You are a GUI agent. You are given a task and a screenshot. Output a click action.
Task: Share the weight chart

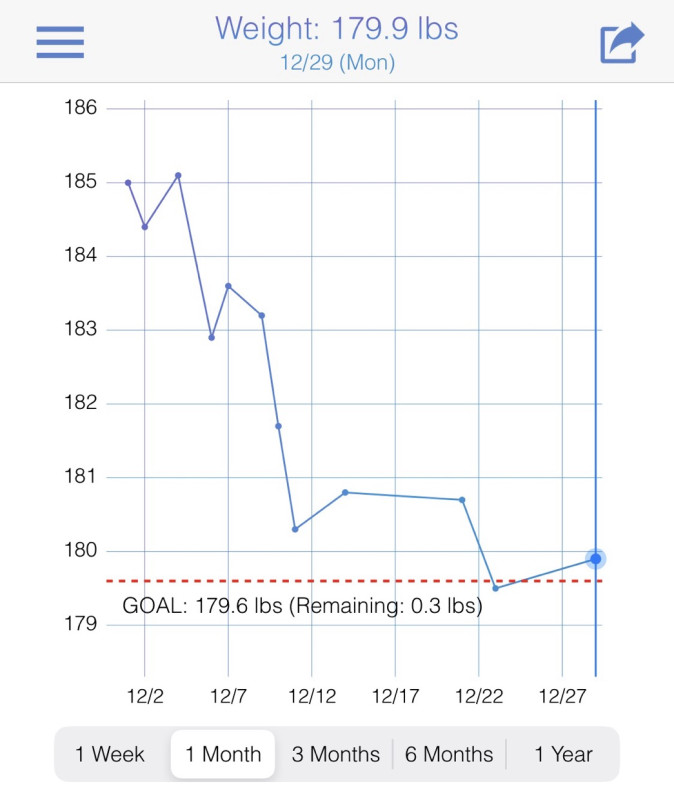click(x=622, y=43)
